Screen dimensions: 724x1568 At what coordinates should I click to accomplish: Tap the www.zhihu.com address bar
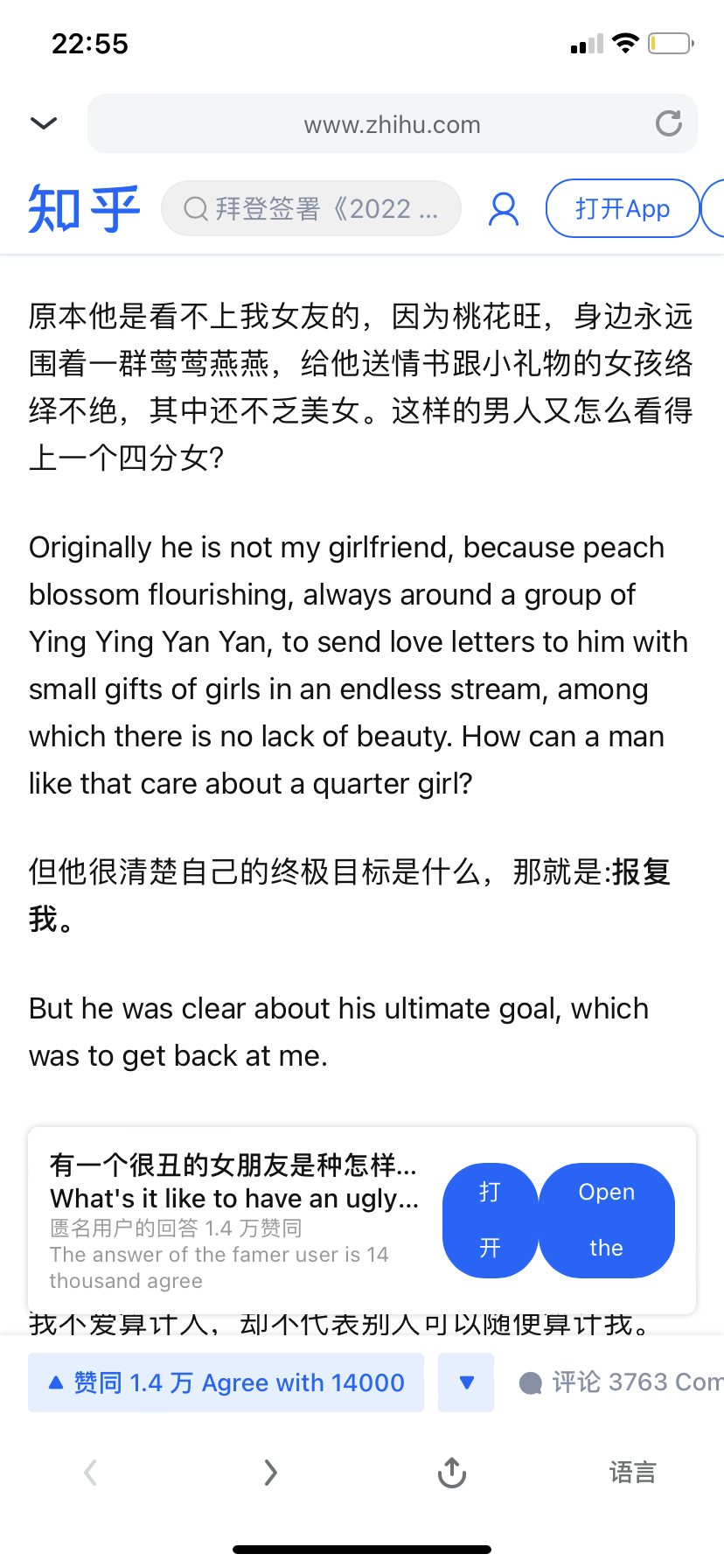pos(393,123)
